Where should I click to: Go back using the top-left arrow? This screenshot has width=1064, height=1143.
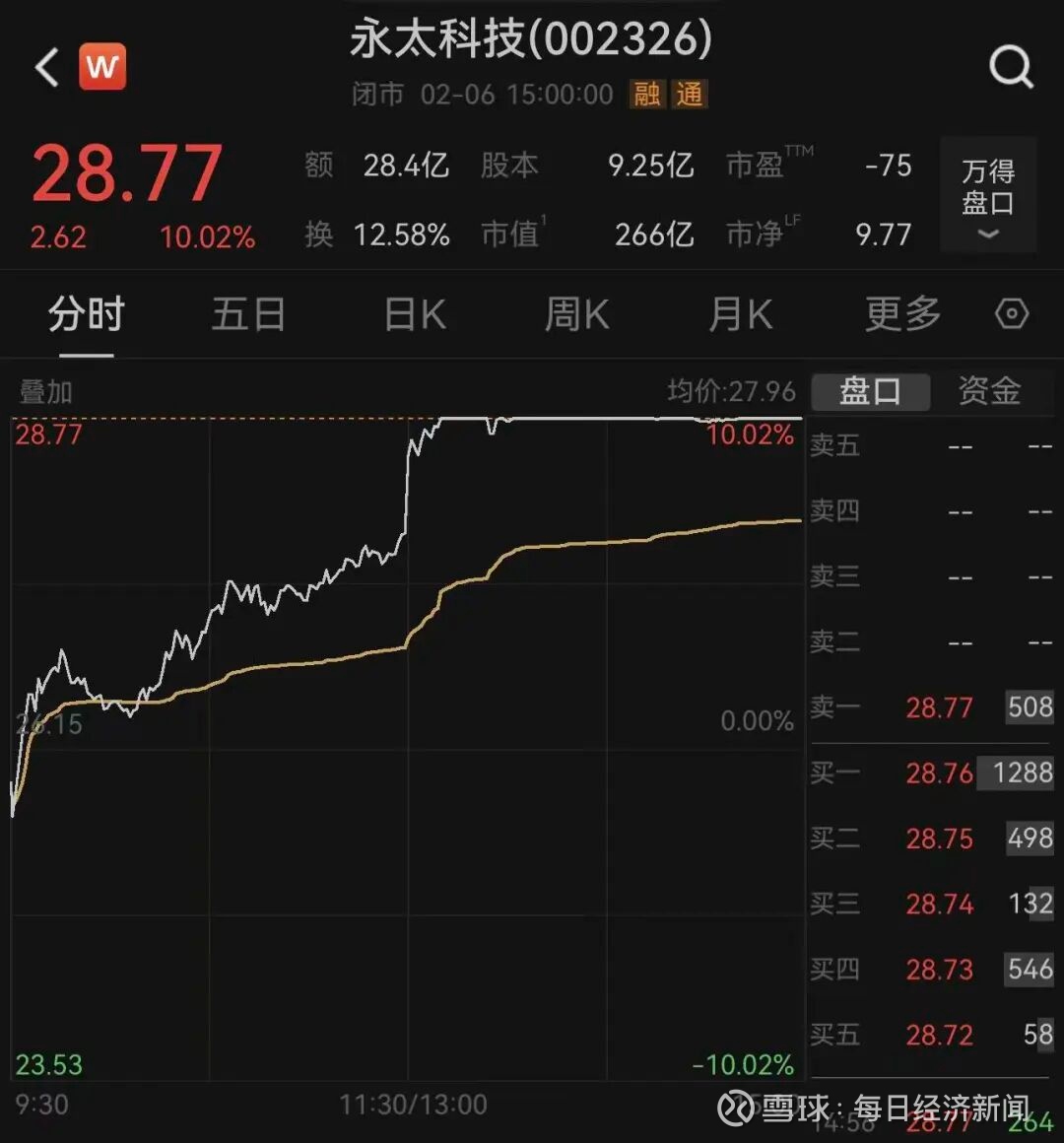click(x=46, y=68)
